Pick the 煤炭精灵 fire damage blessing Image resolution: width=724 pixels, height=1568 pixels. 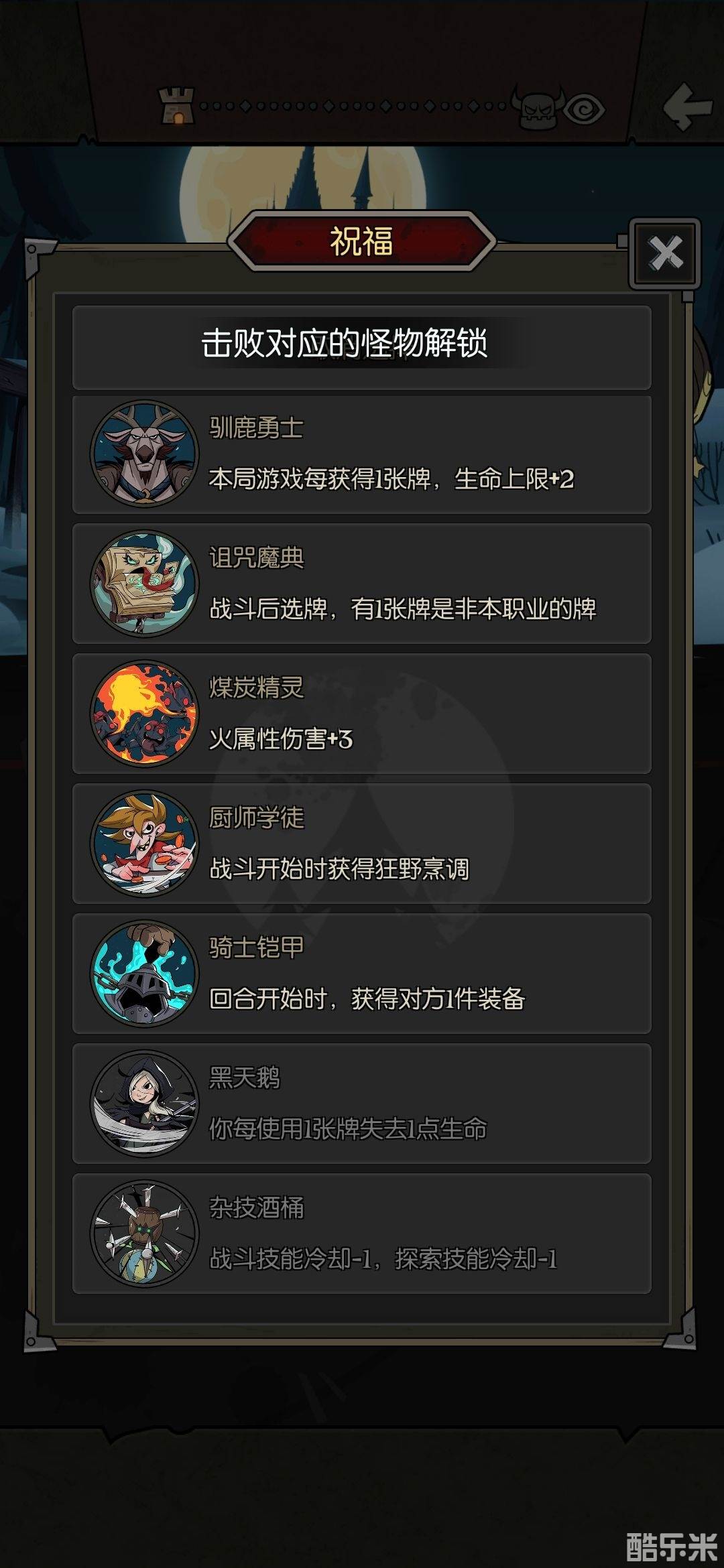point(362,714)
